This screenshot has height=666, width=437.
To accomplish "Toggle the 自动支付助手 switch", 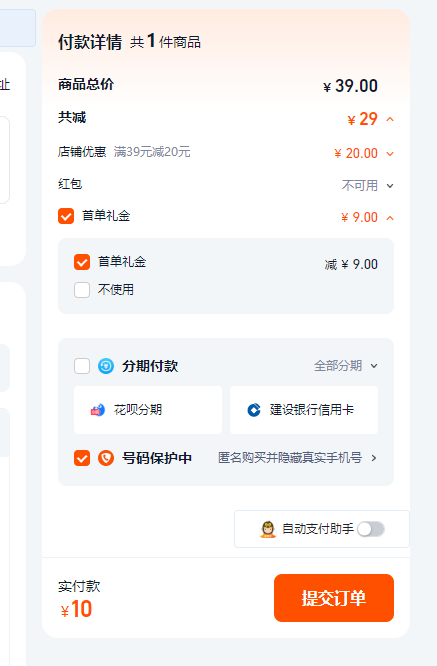I will tap(371, 529).
